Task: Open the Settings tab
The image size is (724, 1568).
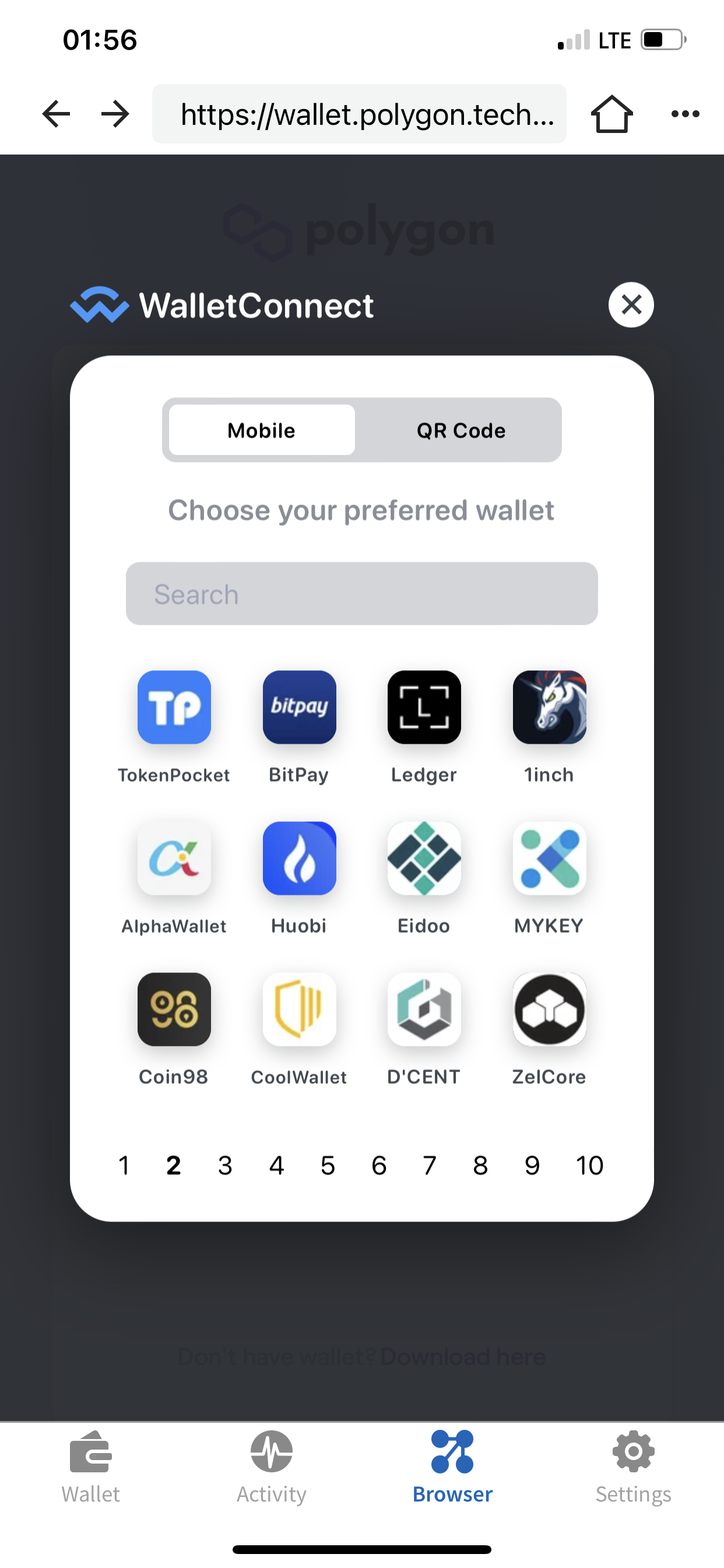Action: 632,1467
